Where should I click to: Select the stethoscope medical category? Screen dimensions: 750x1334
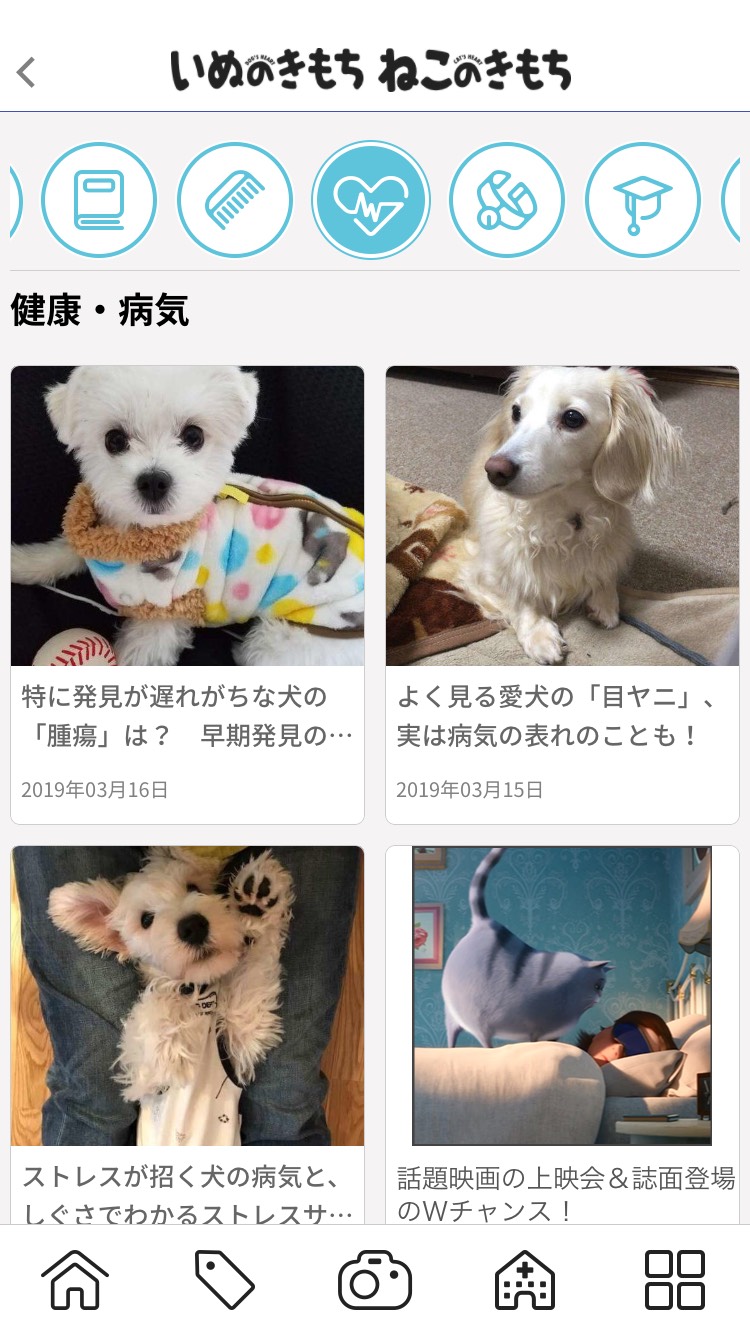click(x=507, y=200)
